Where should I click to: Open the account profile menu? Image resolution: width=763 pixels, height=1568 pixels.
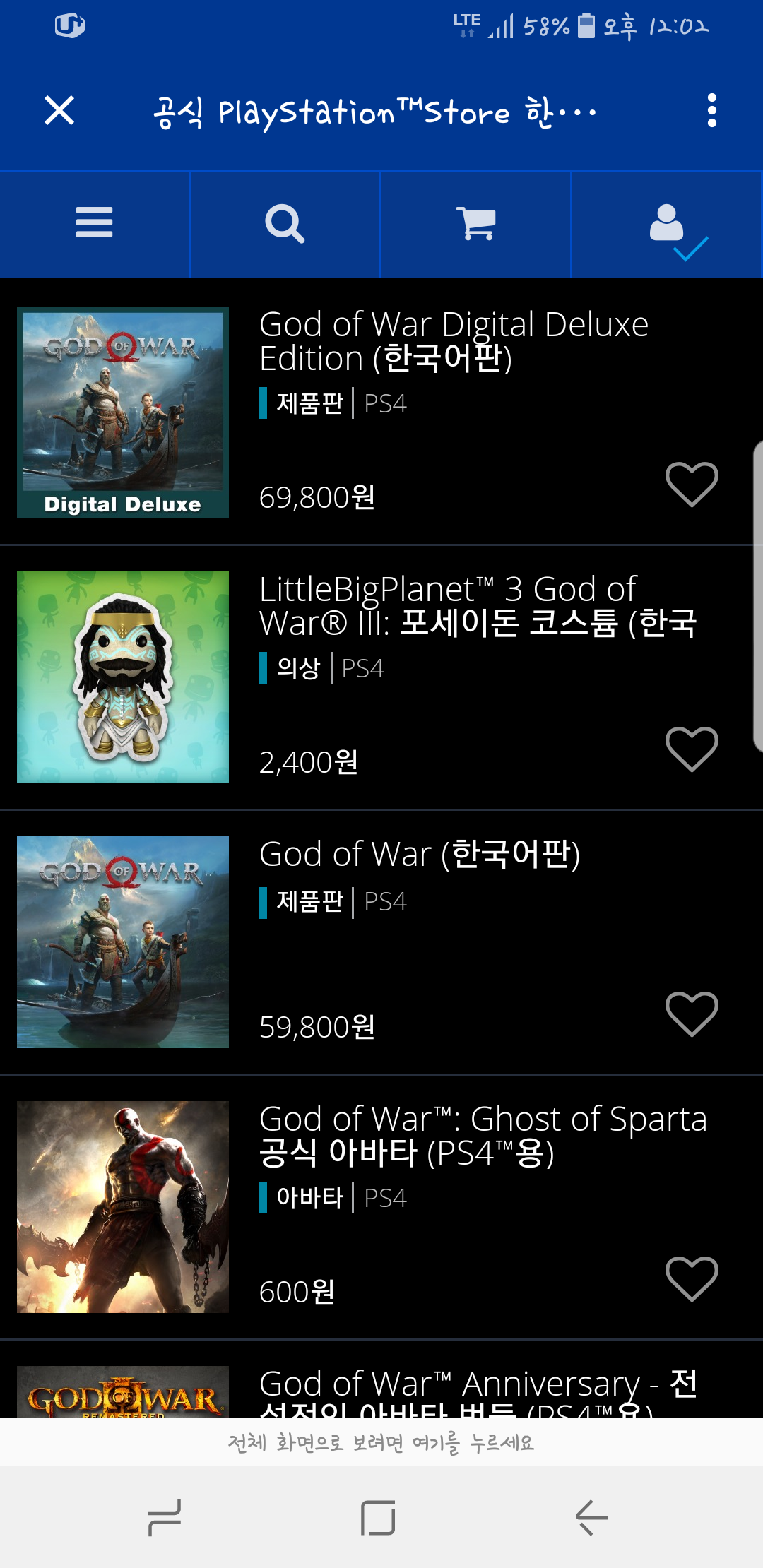coord(667,223)
